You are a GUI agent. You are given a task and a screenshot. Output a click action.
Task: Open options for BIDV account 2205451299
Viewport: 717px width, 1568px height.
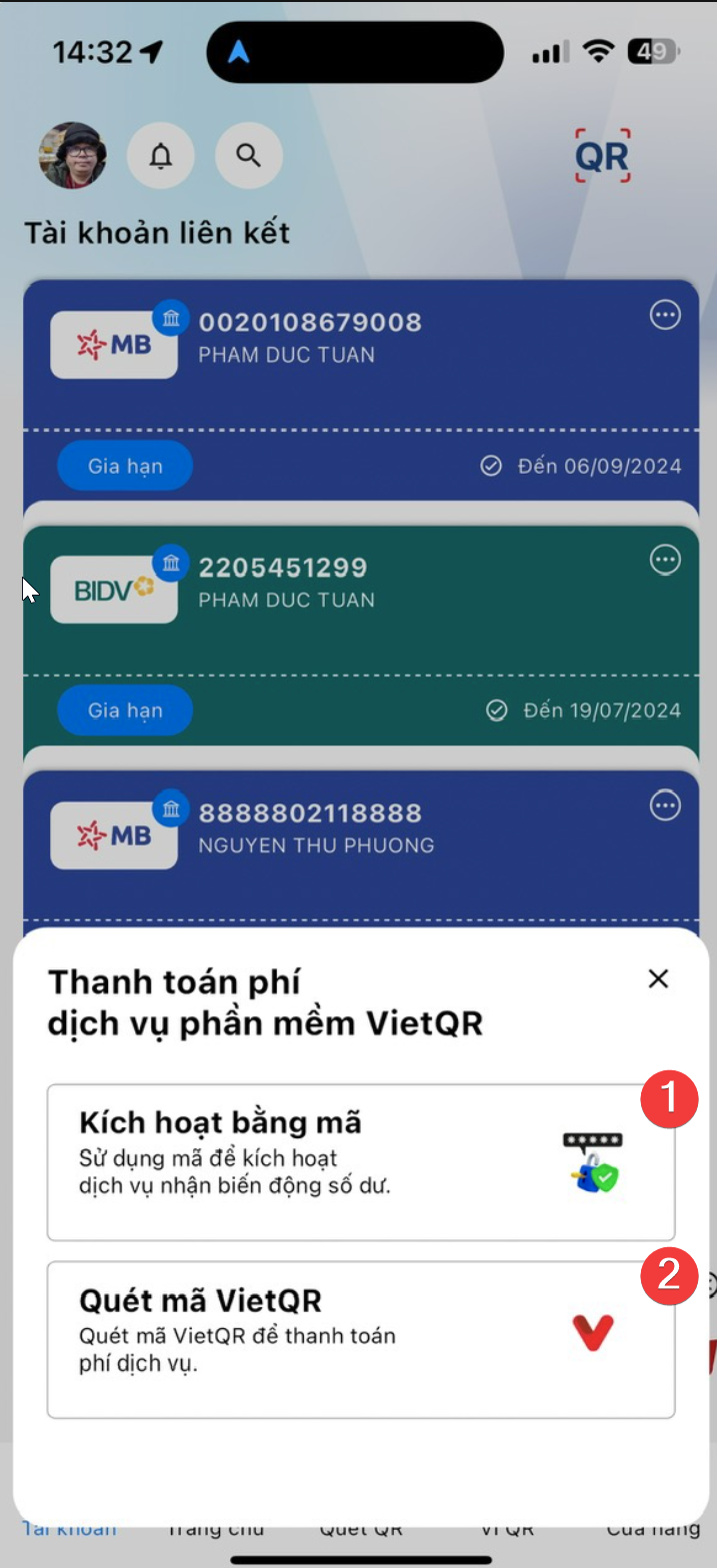pos(665,561)
